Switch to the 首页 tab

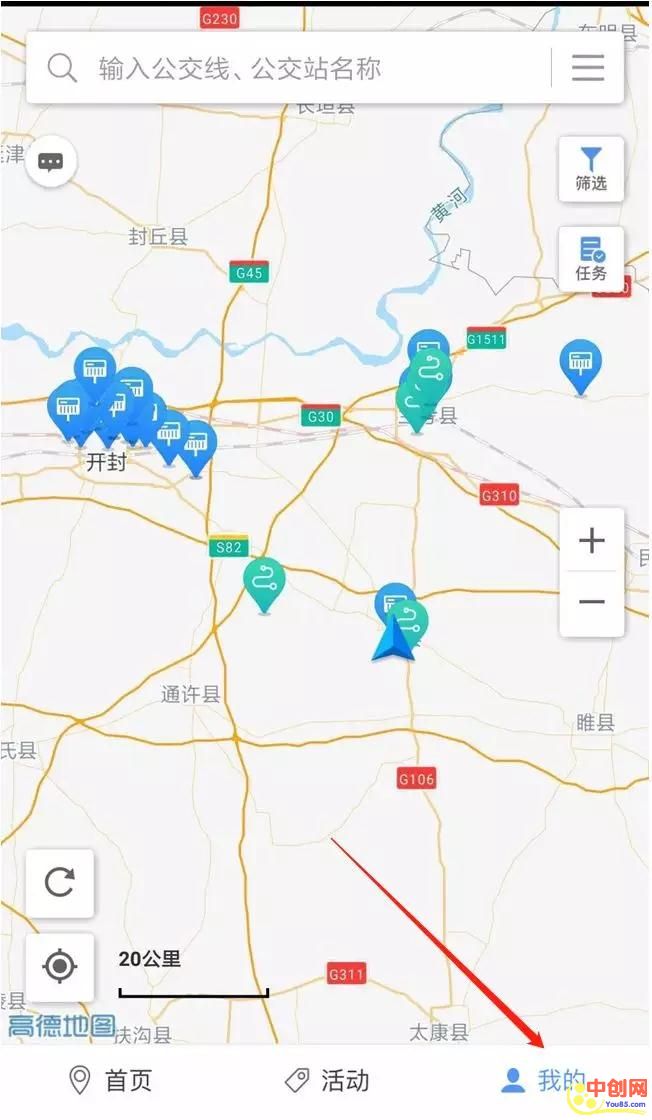(110, 1080)
